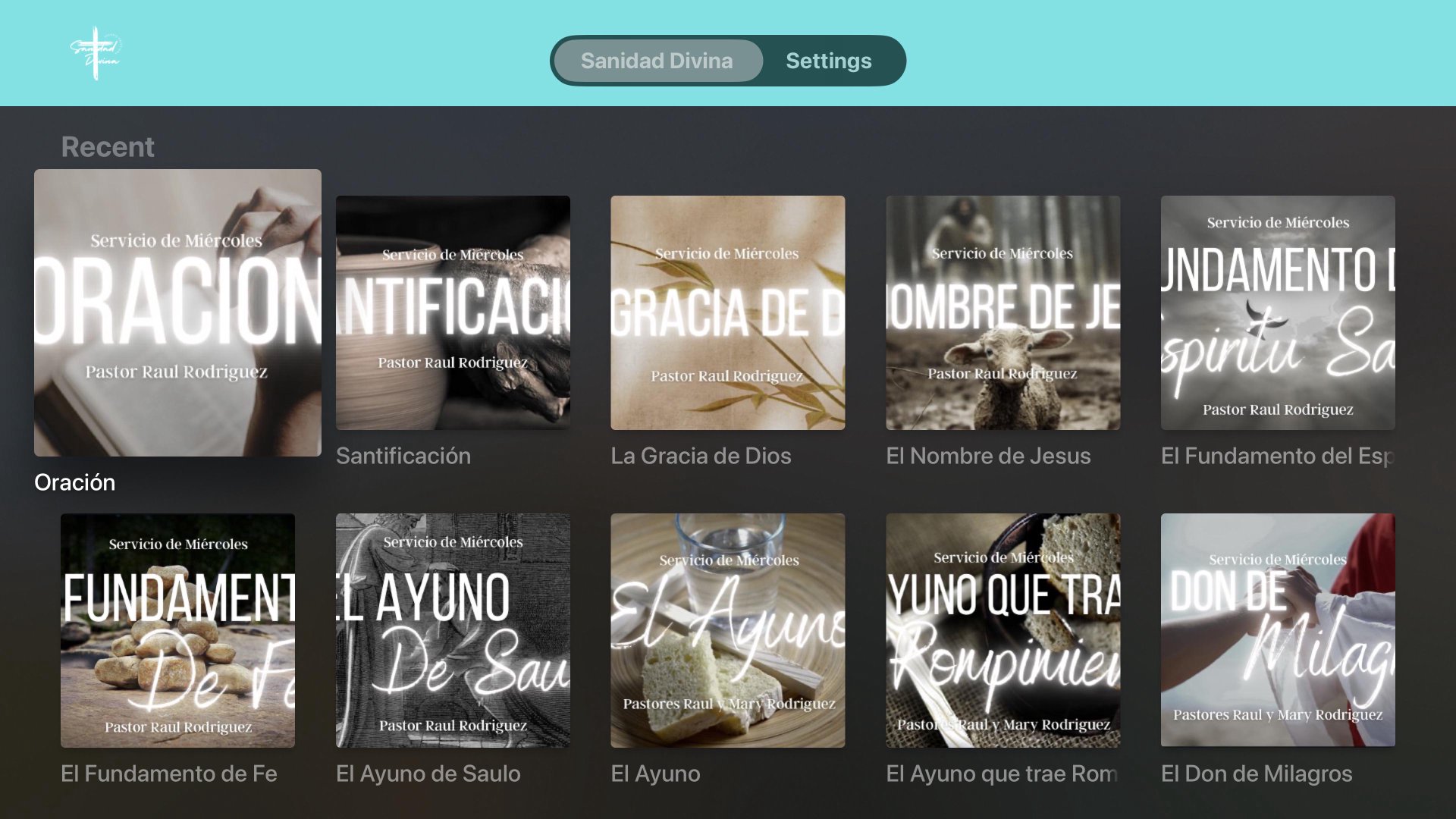Open El Ayuno que trae Rompimiento
Screen dimensions: 1456x819
[x=1003, y=630]
